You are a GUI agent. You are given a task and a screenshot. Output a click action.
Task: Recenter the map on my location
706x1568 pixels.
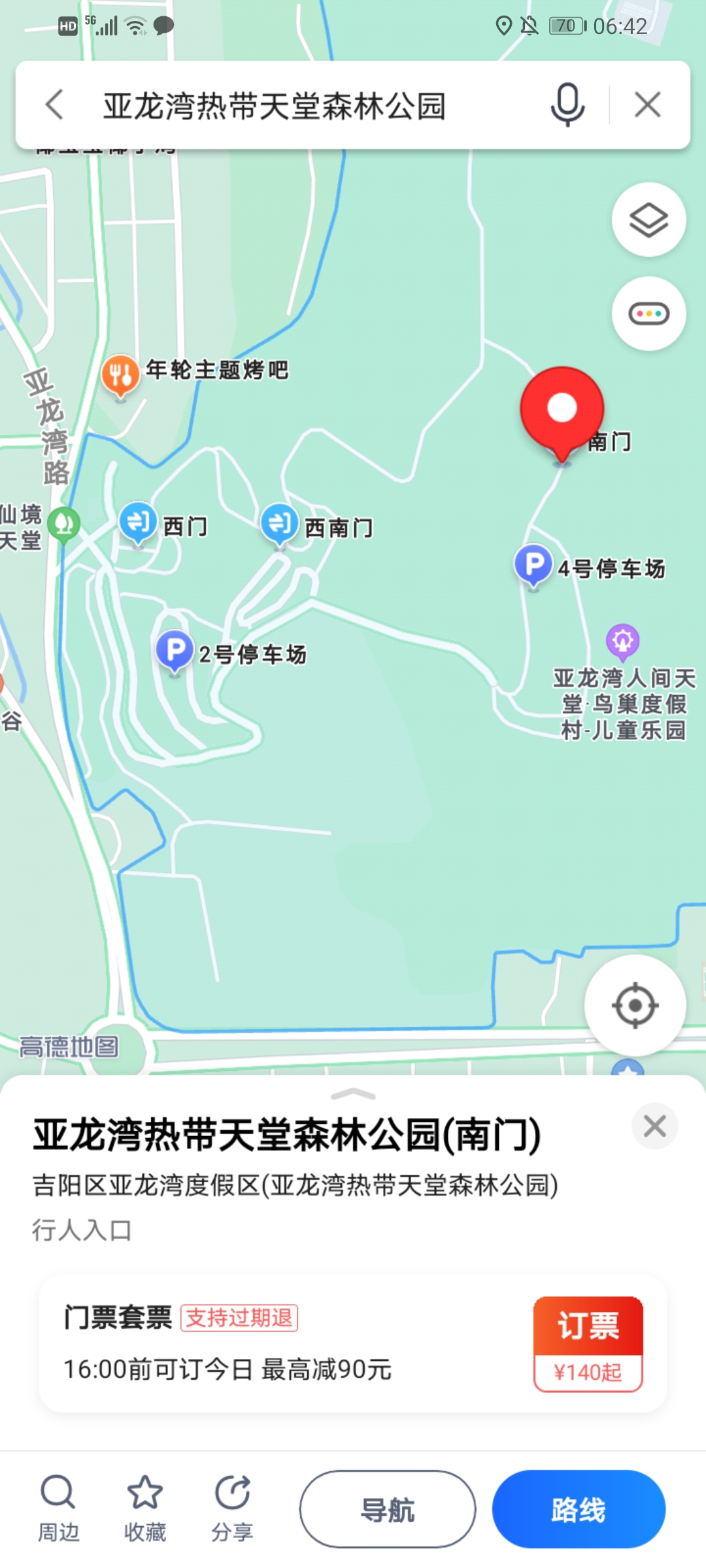pyautogui.click(x=635, y=1005)
